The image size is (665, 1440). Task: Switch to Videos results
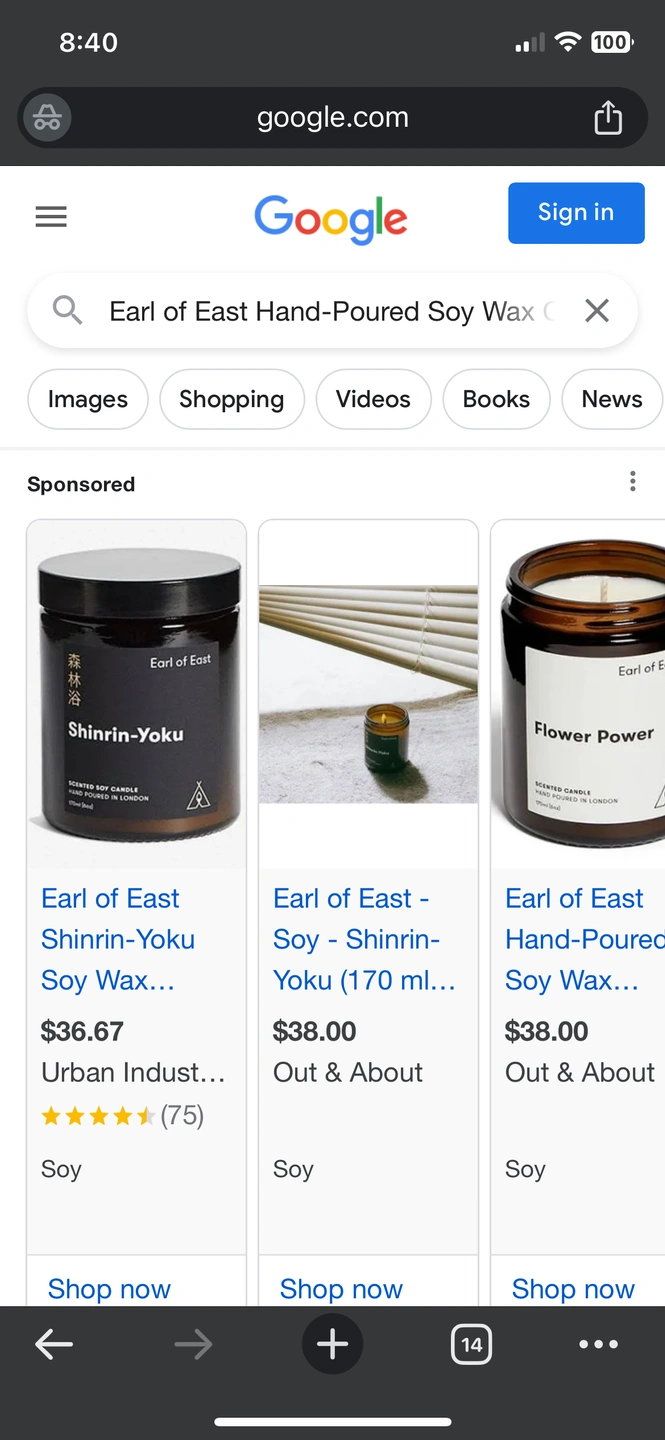(373, 399)
